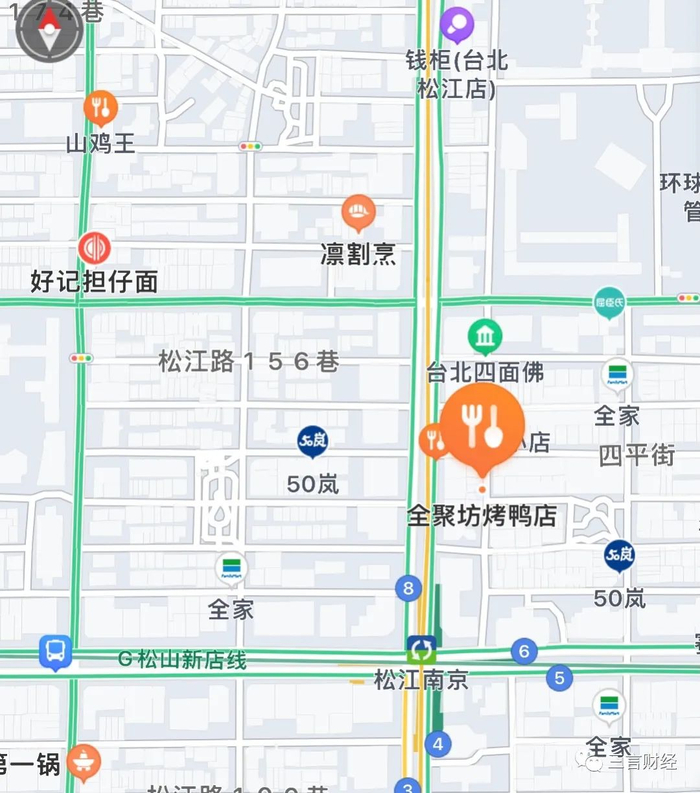Open the blue bus stop icon
Image resolution: width=700 pixels, height=793 pixels.
point(55,652)
